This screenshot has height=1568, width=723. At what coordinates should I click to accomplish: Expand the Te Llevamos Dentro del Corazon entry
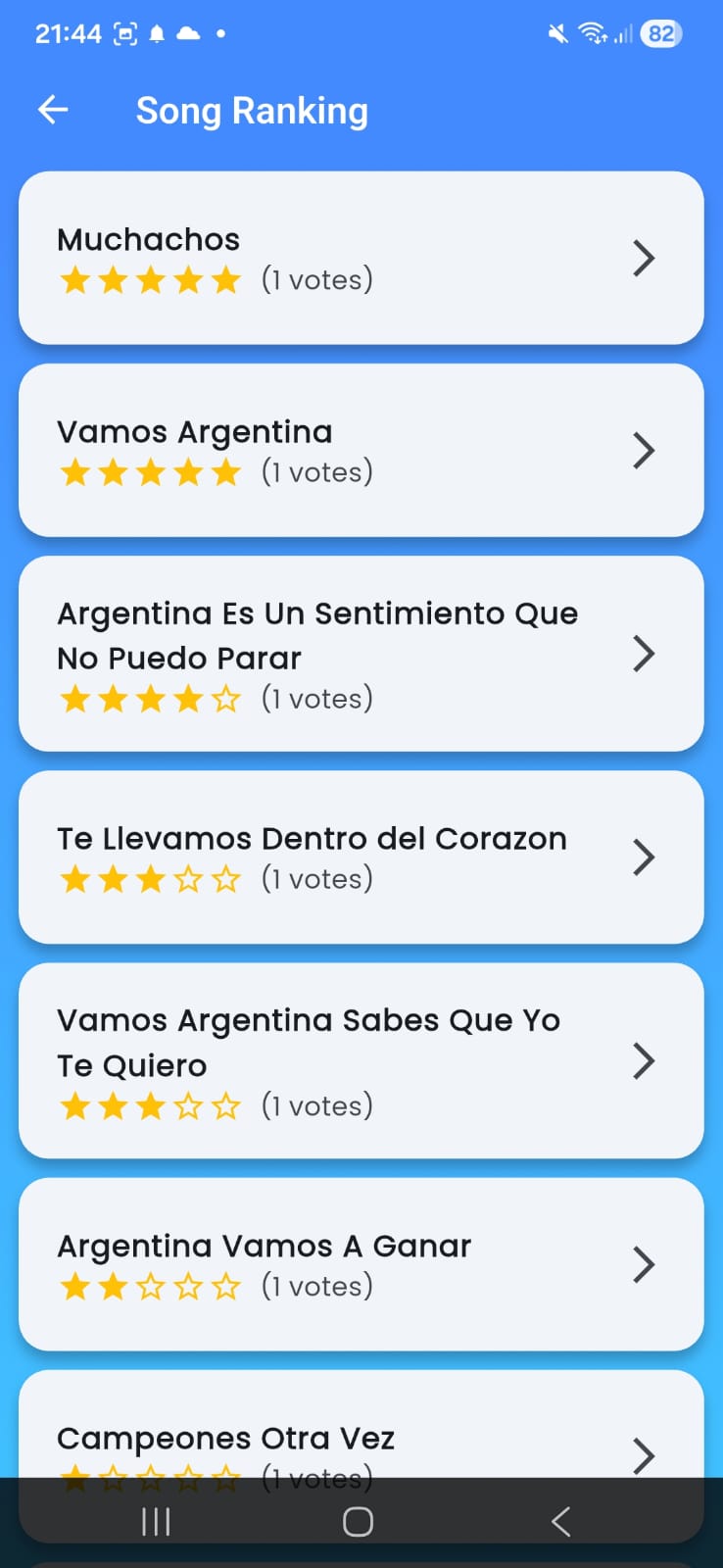(x=644, y=857)
